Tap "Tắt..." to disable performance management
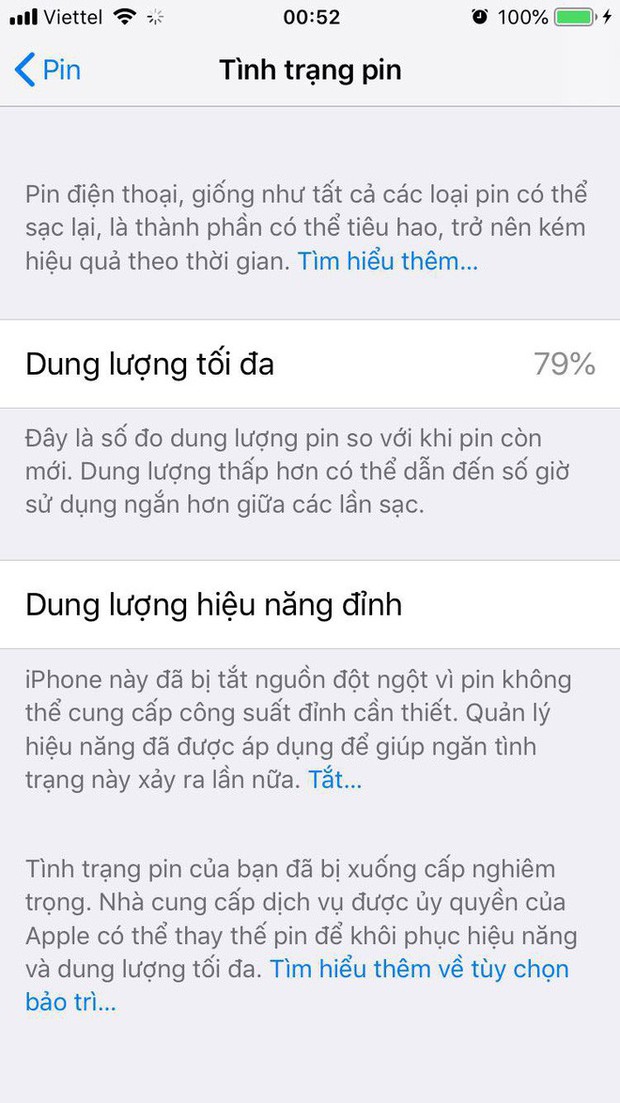The width and height of the screenshot is (620, 1103). (334, 780)
